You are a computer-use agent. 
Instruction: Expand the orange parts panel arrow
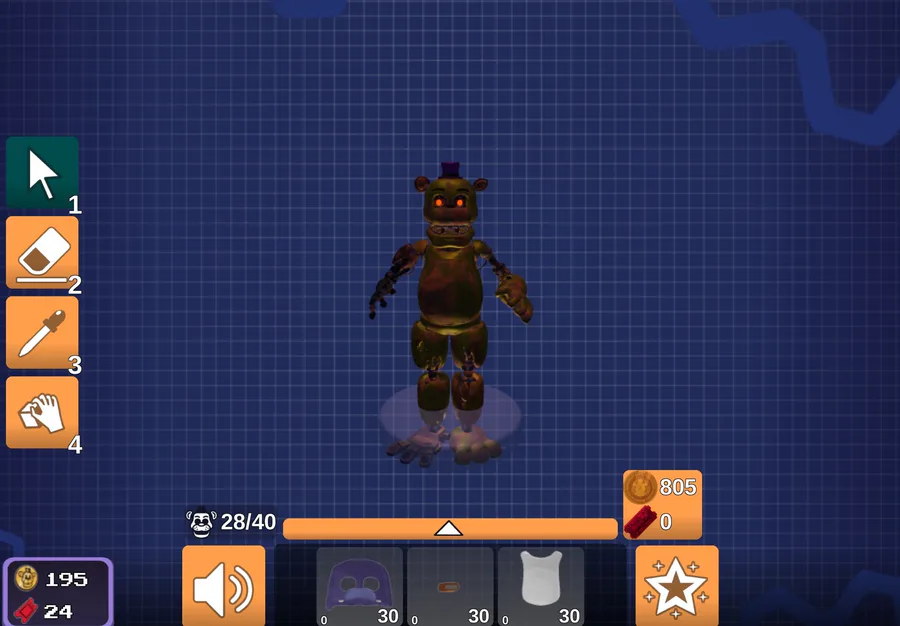click(x=450, y=528)
